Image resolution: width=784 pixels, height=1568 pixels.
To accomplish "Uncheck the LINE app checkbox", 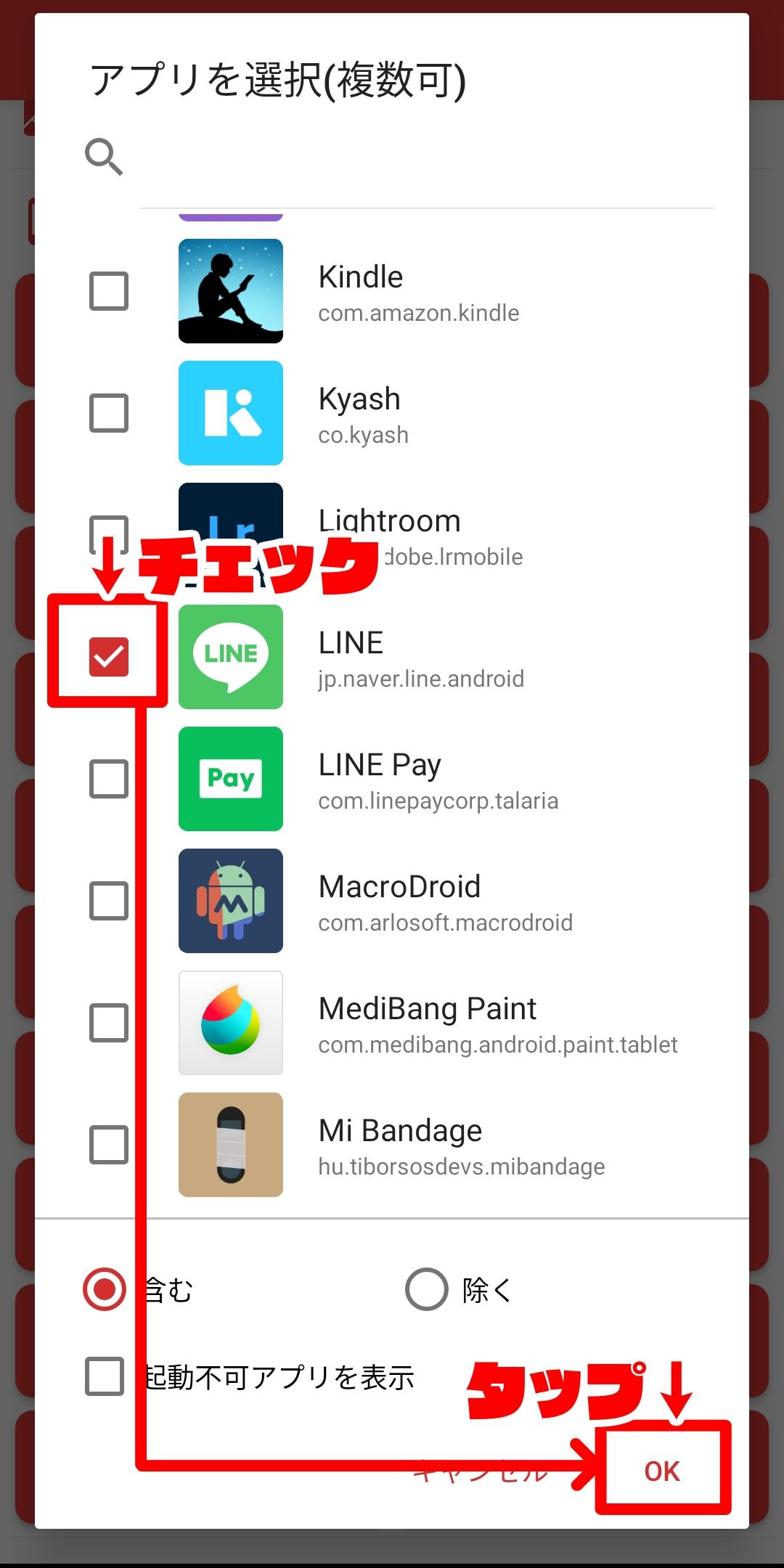I will (x=109, y=657).
